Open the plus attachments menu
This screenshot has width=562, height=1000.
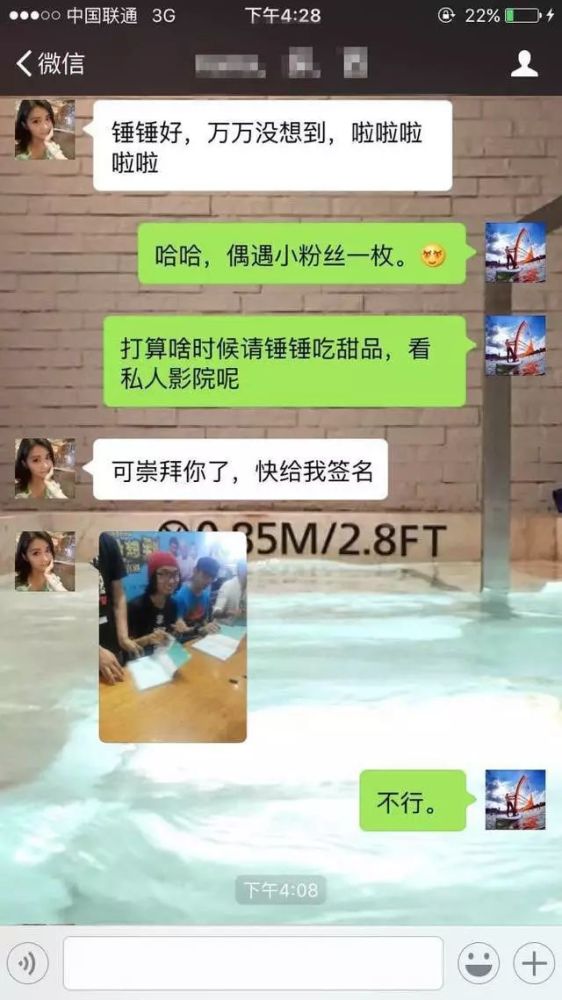coord(534,963)
